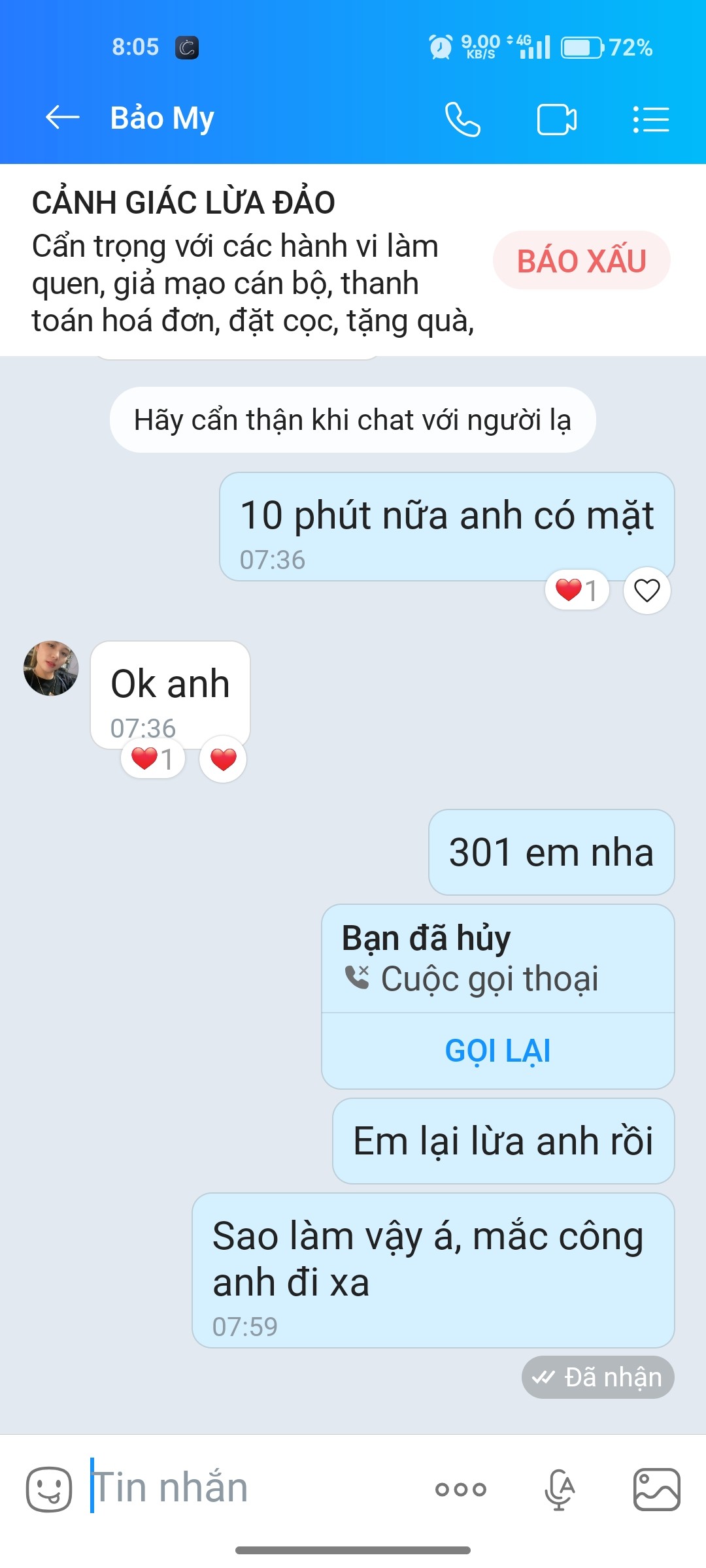Tap the BÁO XẤU report button
Viewport: 706px width, 1568px height.
pyautogui.click(x=581, y=261)
